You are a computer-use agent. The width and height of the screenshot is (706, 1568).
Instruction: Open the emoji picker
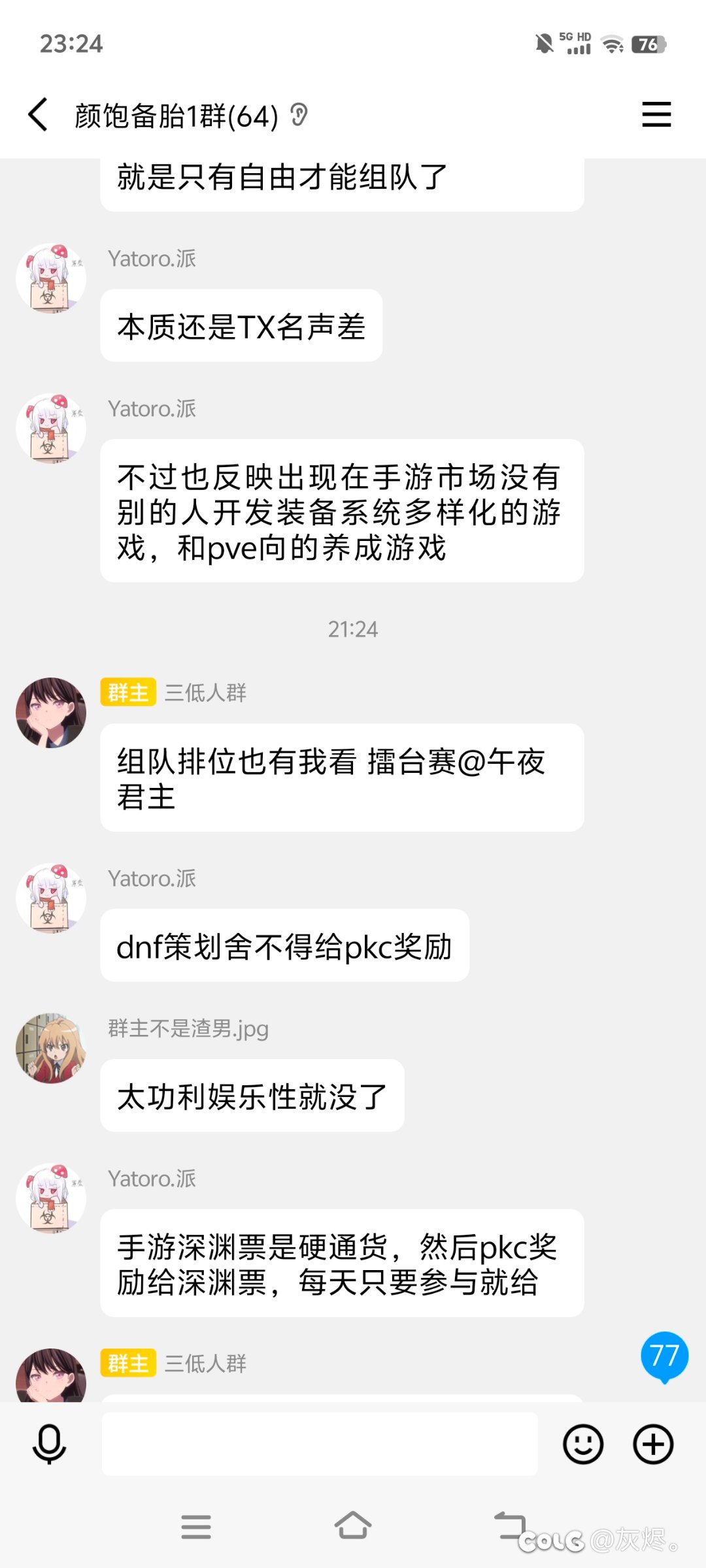583,1444
